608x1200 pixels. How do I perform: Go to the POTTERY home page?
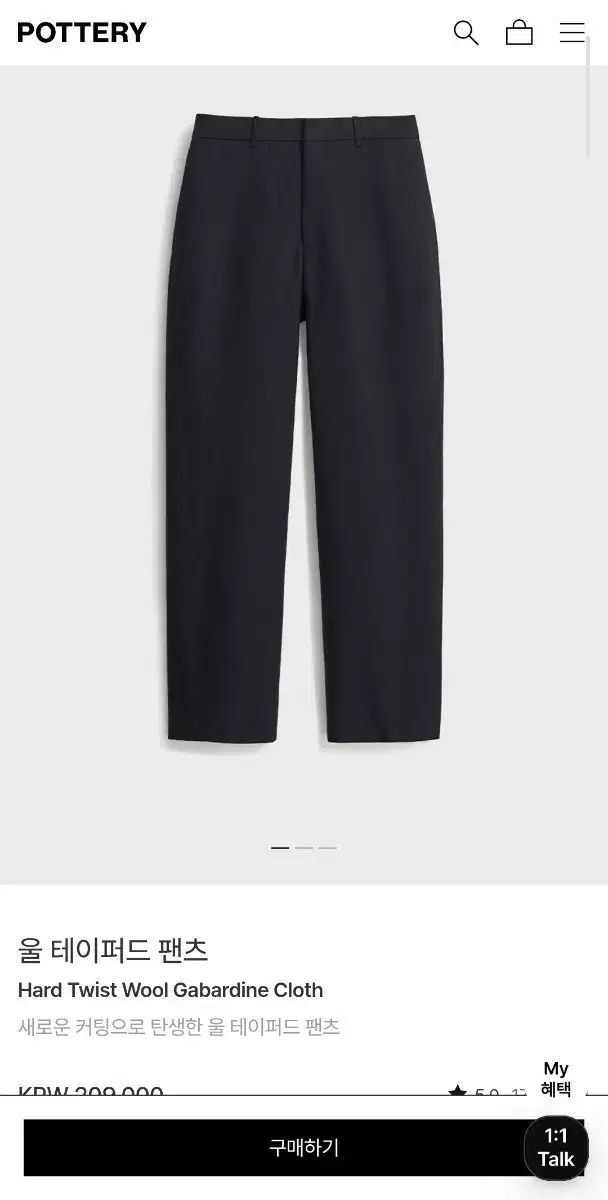(x=82, y=32)
